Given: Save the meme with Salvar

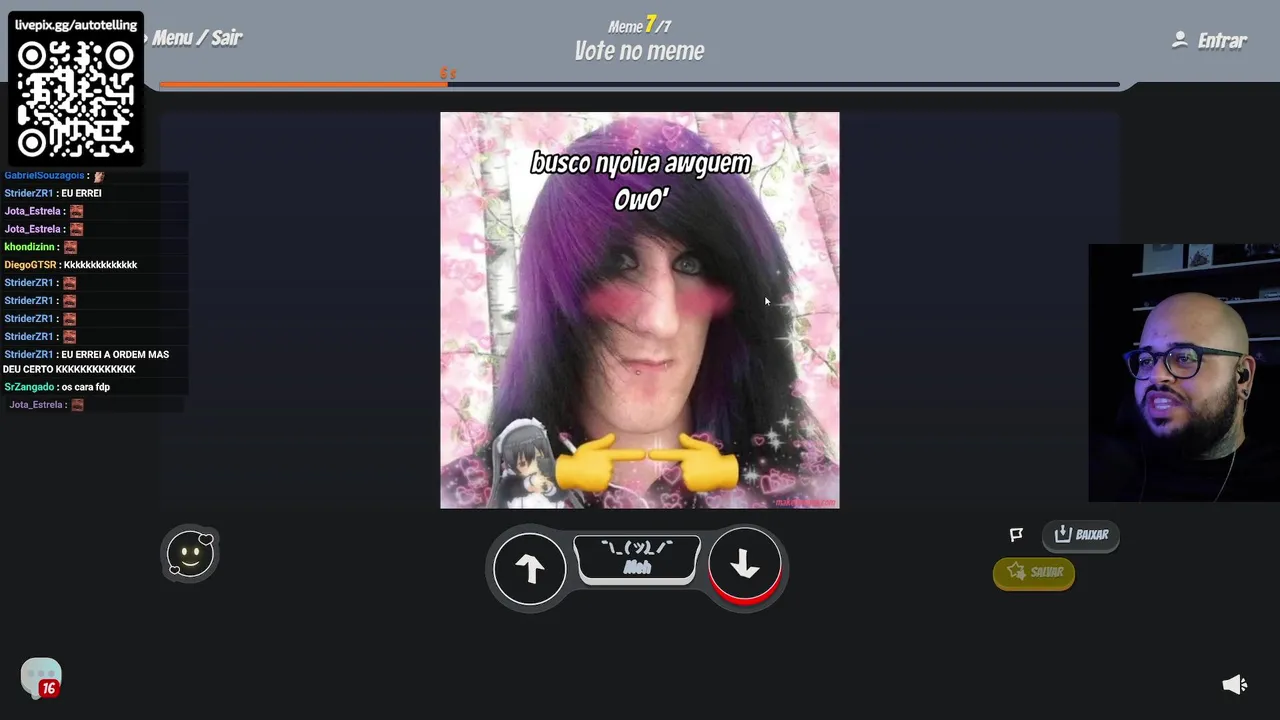Looking at the screenshot, I should (x=1034, y=572).
